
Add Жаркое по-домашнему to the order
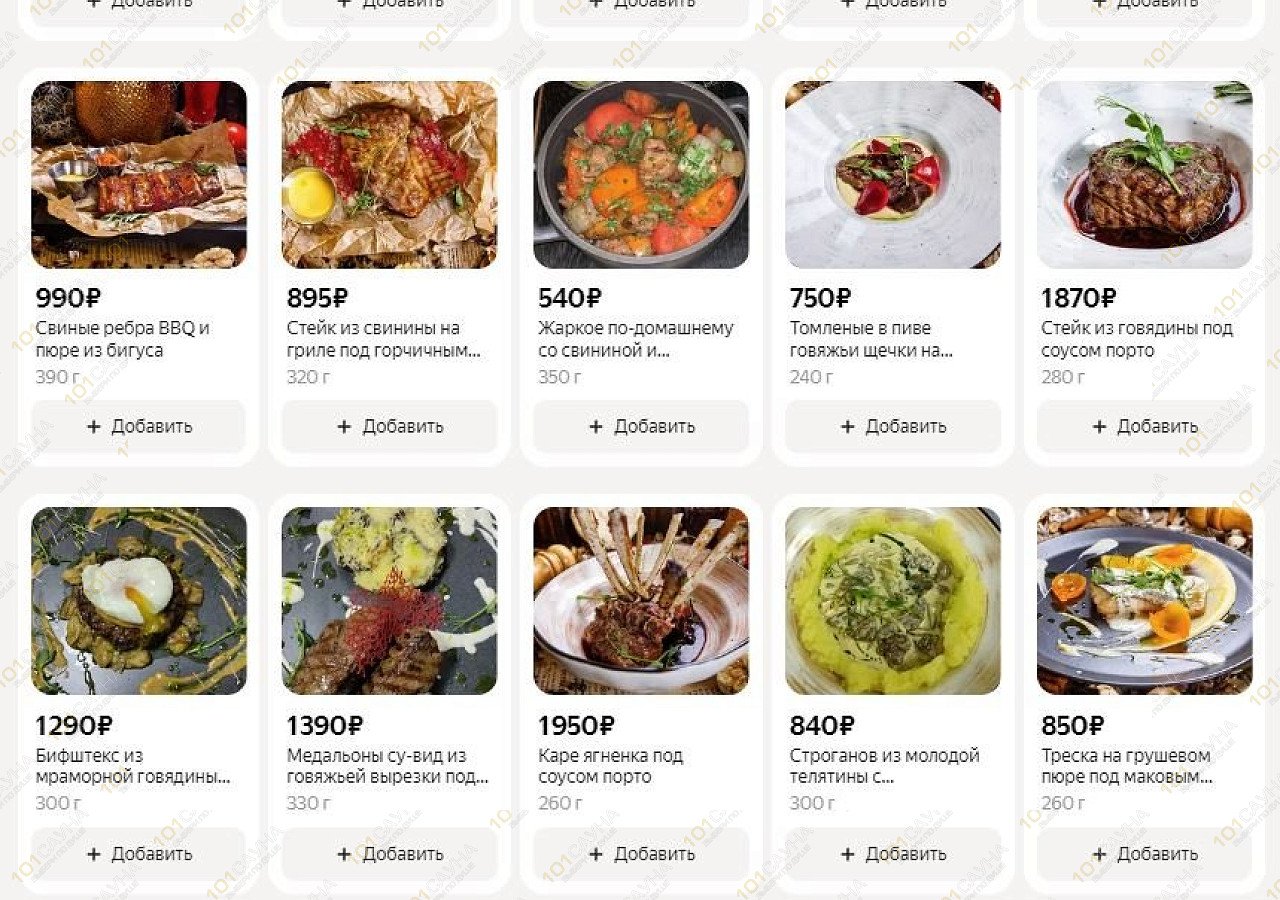pyautogui.click(x=641, y=426)
